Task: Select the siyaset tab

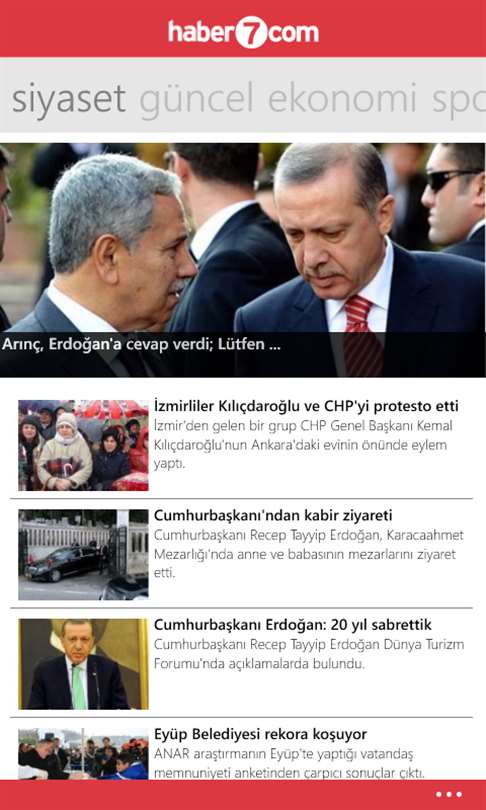Action: pos(69,98)
